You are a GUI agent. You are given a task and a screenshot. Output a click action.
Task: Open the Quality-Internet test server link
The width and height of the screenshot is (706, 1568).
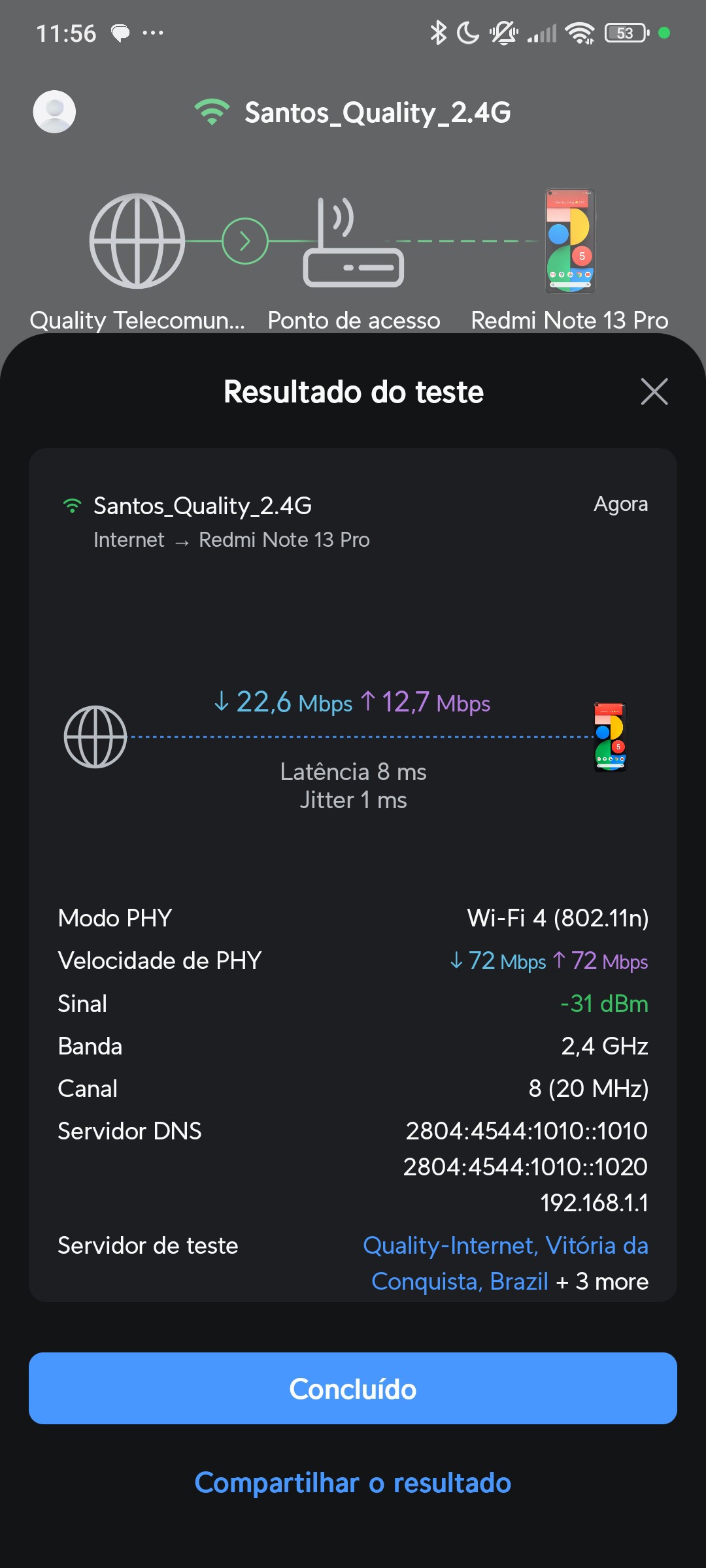point(505,1246)
